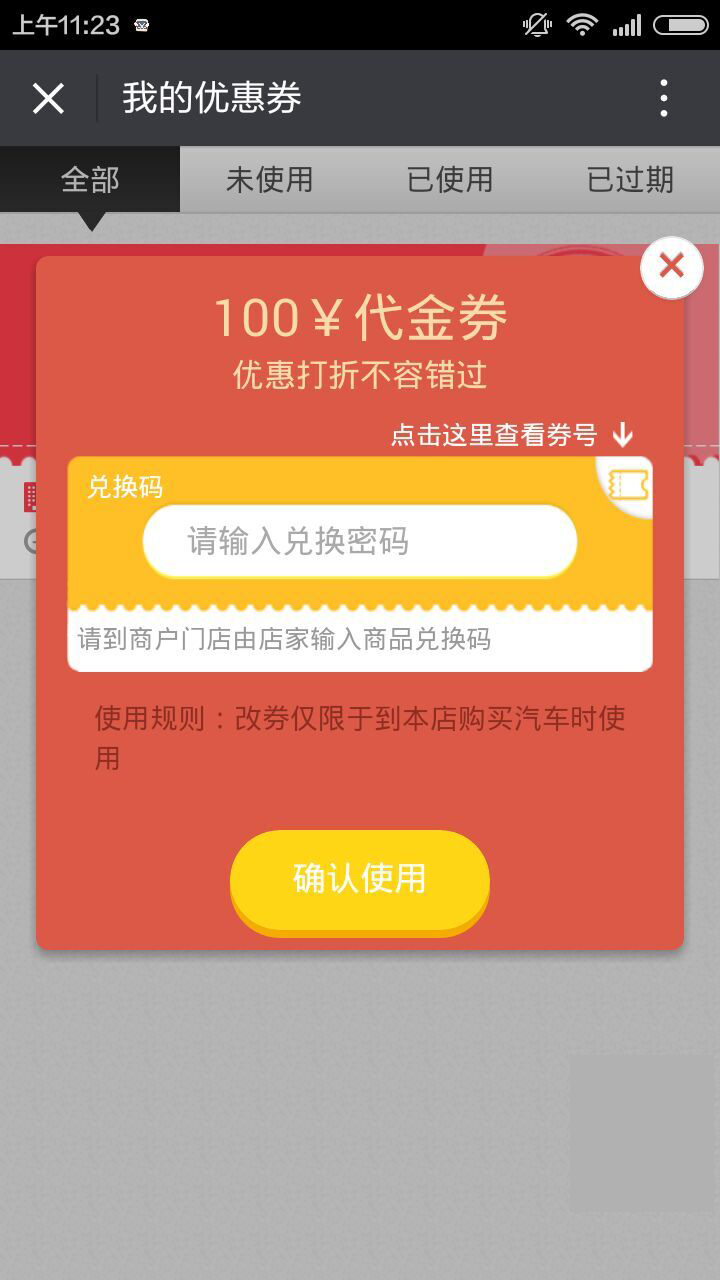720x1280 pixels.
Task: Switch to the 已使用 tab
Action: [450, 180]
